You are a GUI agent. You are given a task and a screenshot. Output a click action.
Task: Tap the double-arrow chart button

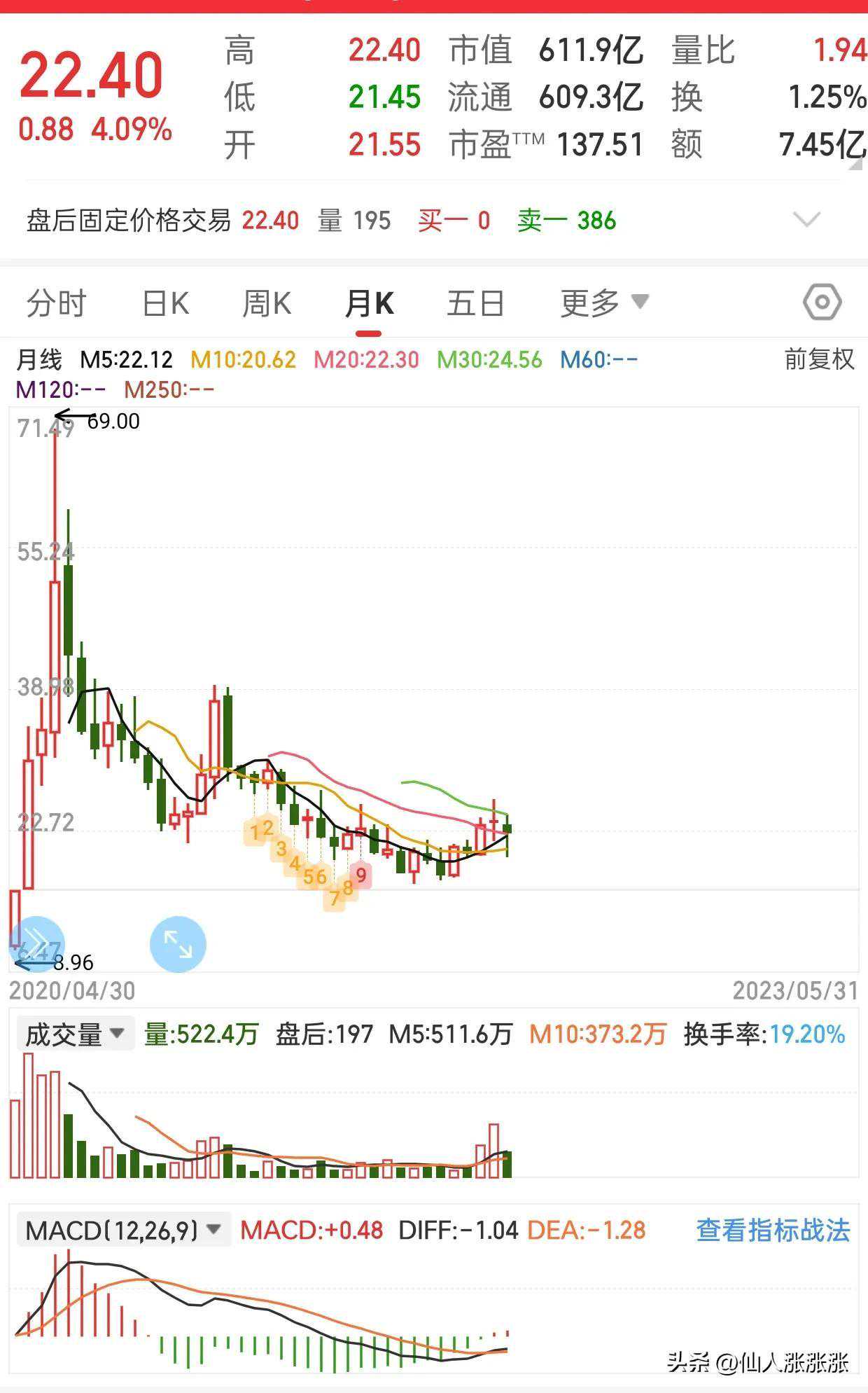36,941
